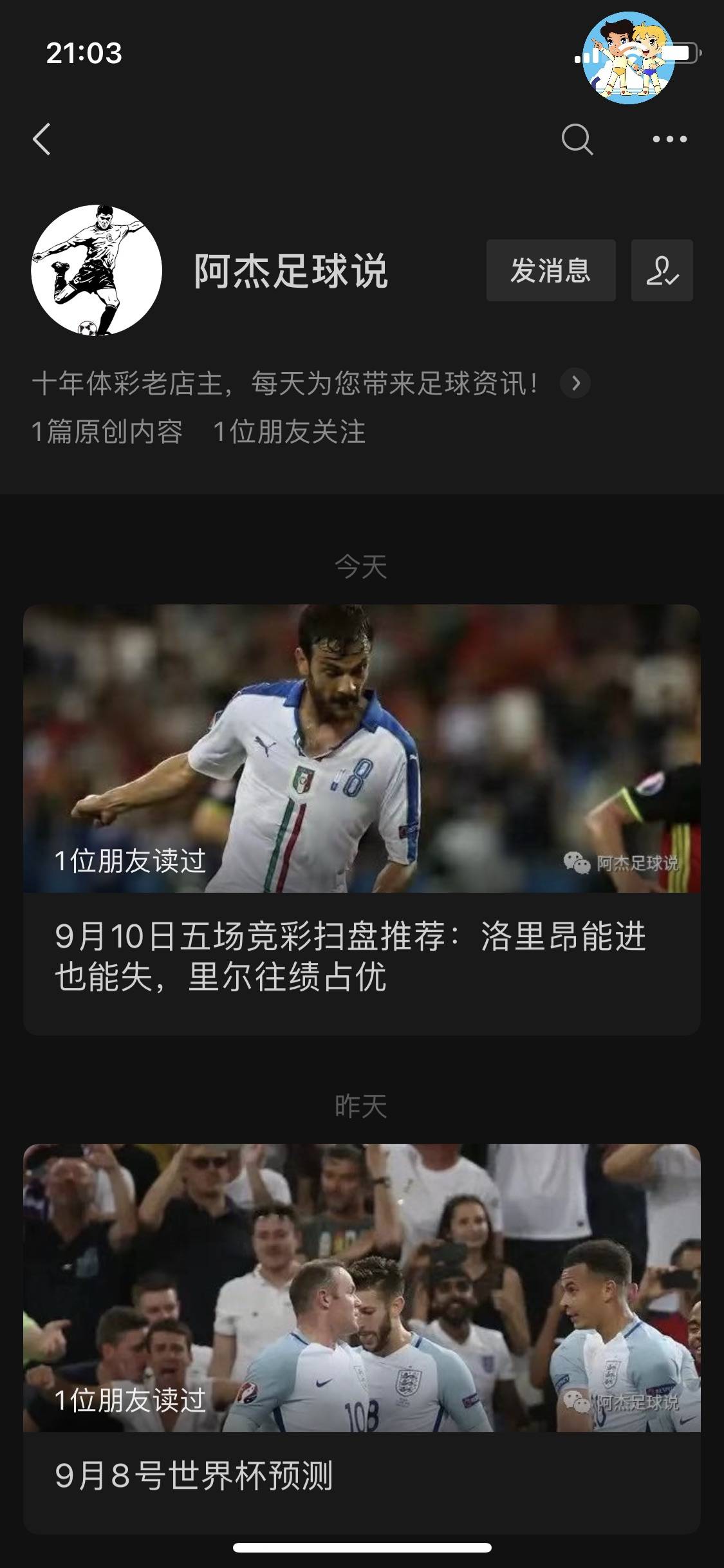The height and width of the screenshot is (1568, 724).
Task: Expand the account description with the chevron
Action: click(576, 381)
